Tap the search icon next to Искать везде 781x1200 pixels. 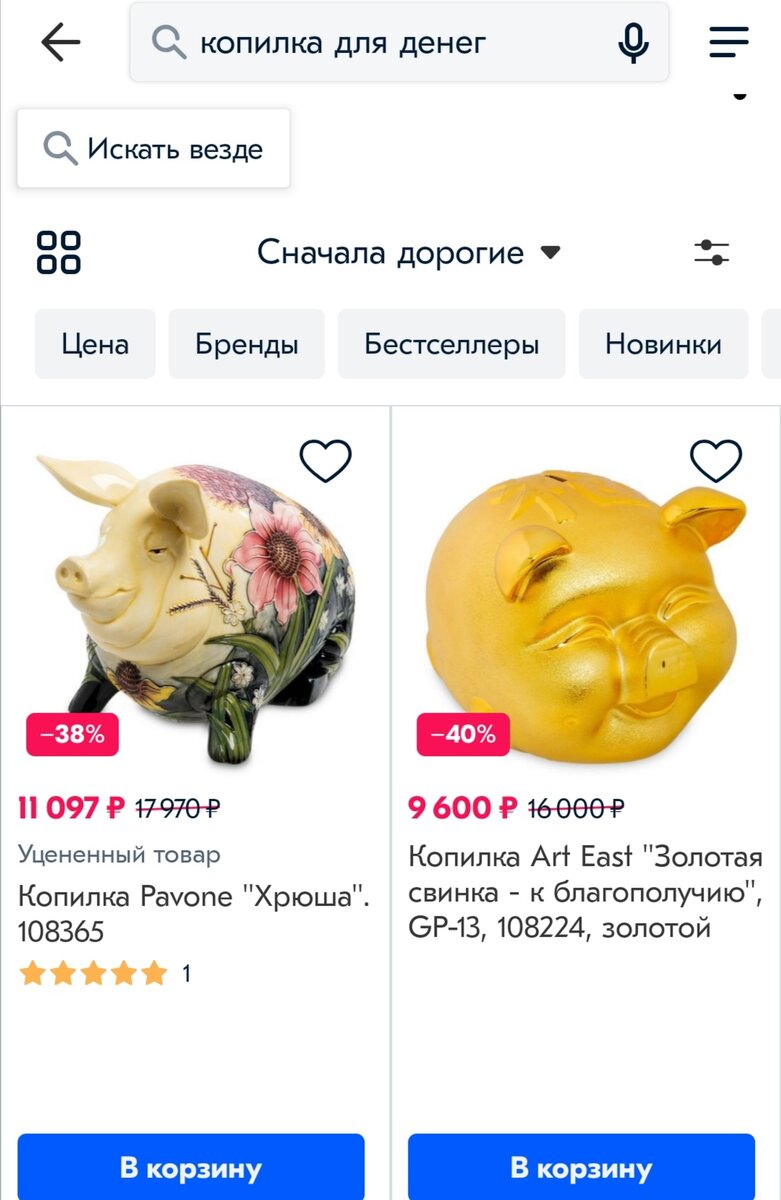click(x=58, y=147)
